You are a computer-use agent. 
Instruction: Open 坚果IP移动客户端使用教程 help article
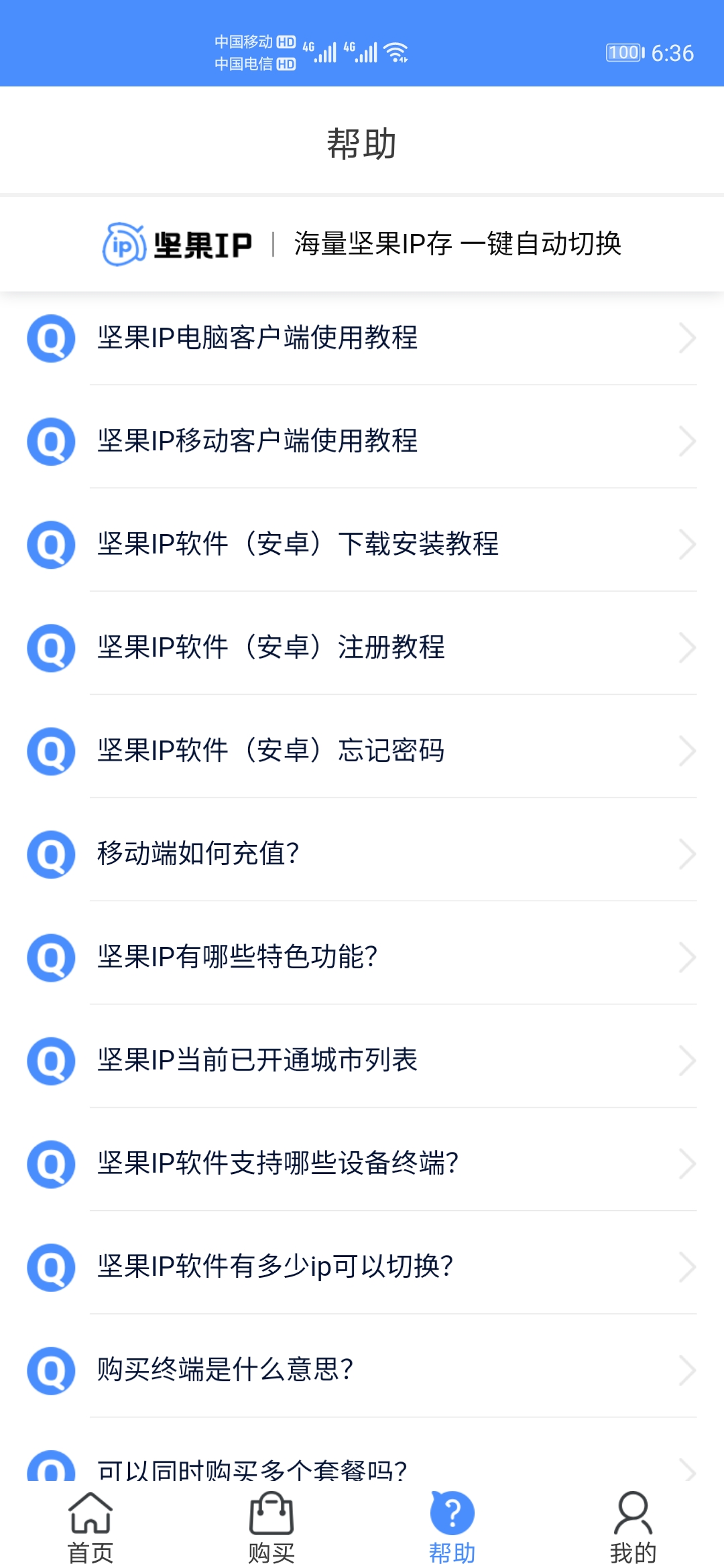tap(362, 441)
